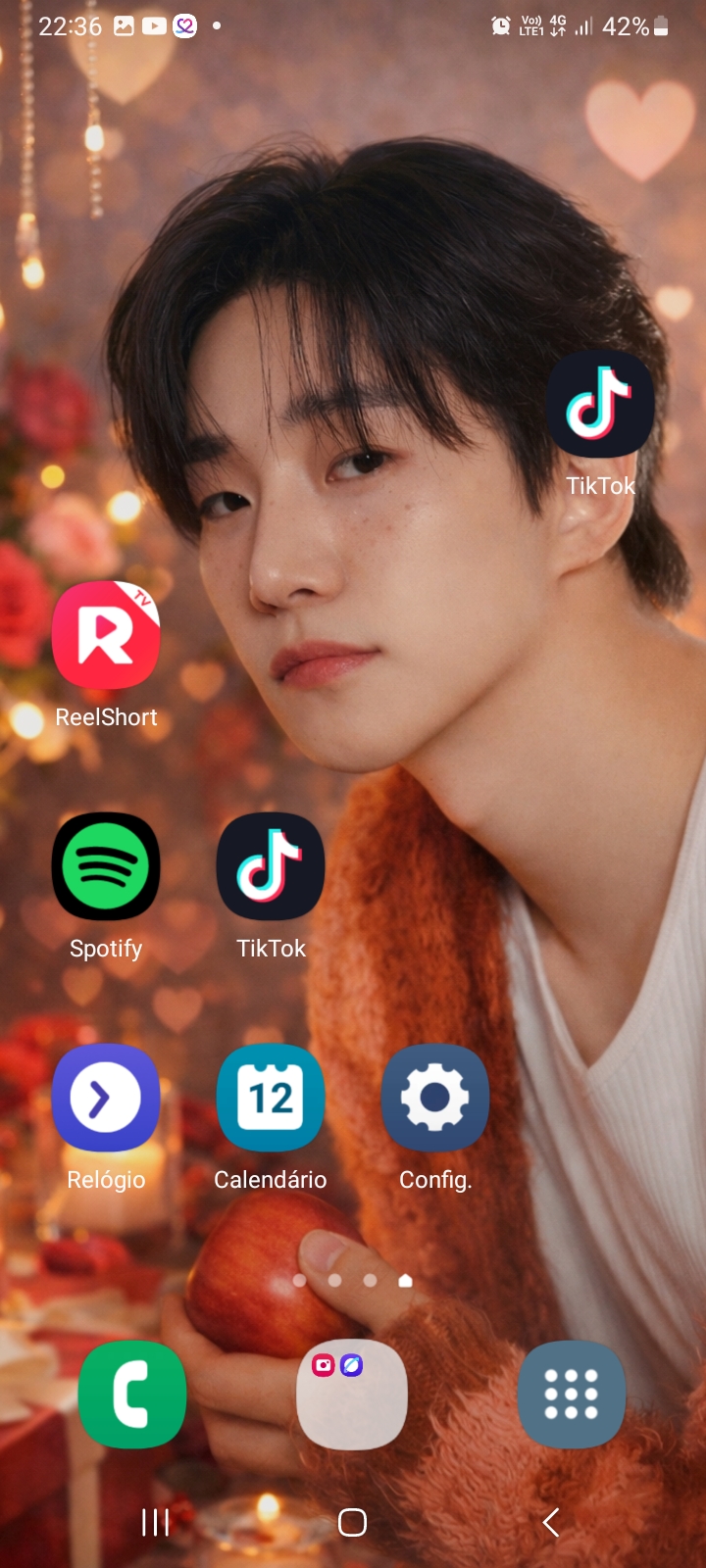Tap the back button in the navigation bar
The image size is (706, 1568).
[x=551, y=1522]
